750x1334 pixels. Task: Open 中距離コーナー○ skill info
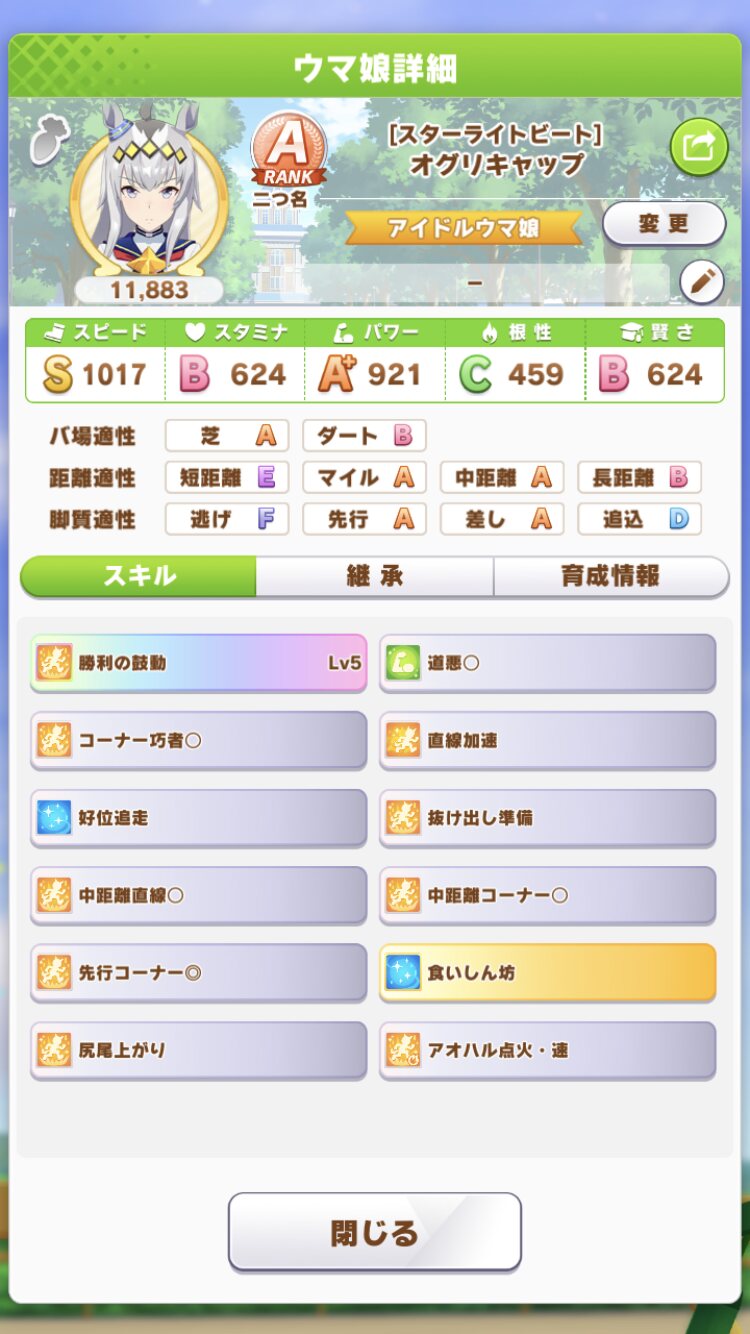547,894
